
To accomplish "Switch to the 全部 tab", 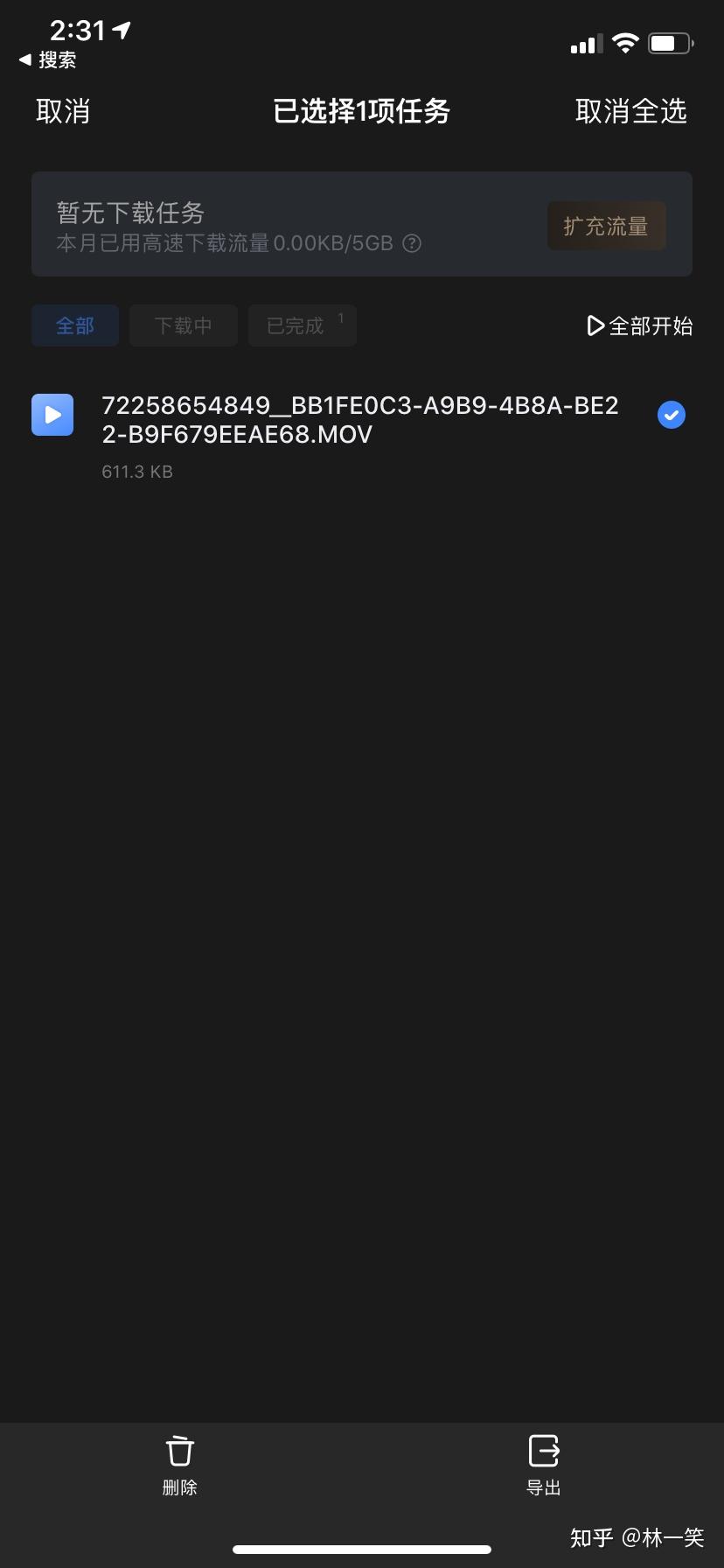I will [75, 325].
